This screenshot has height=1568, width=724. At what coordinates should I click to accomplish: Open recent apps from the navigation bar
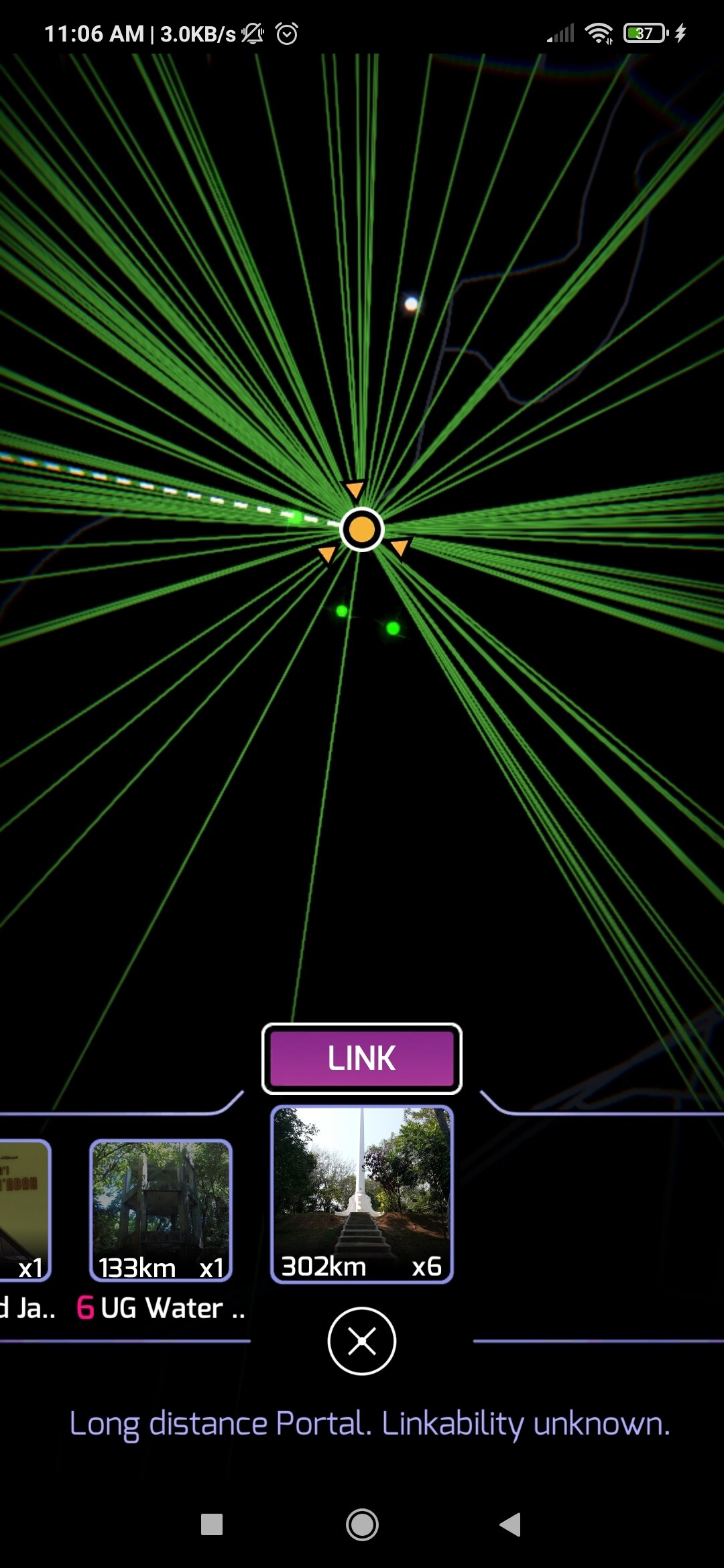pyautogui.click(x=212, y=1524)
